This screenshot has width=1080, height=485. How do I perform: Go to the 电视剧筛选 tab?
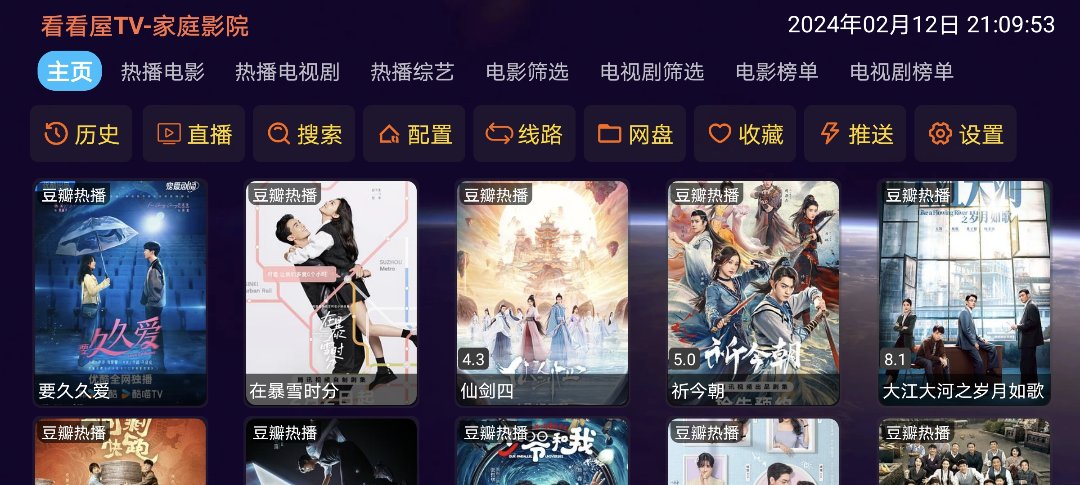coord(652,72)
